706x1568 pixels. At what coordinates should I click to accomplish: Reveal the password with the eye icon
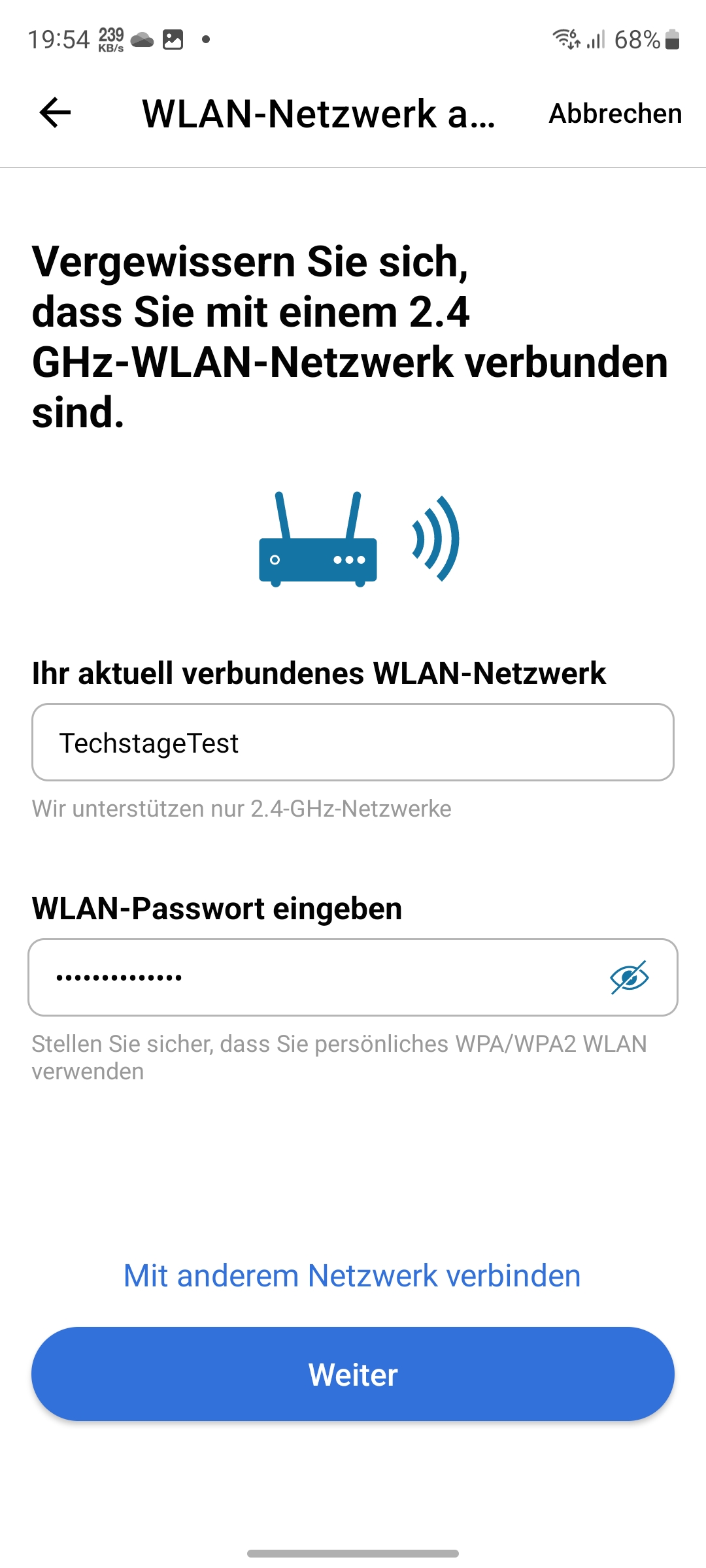pyautogui.click(x=628, y=977)
